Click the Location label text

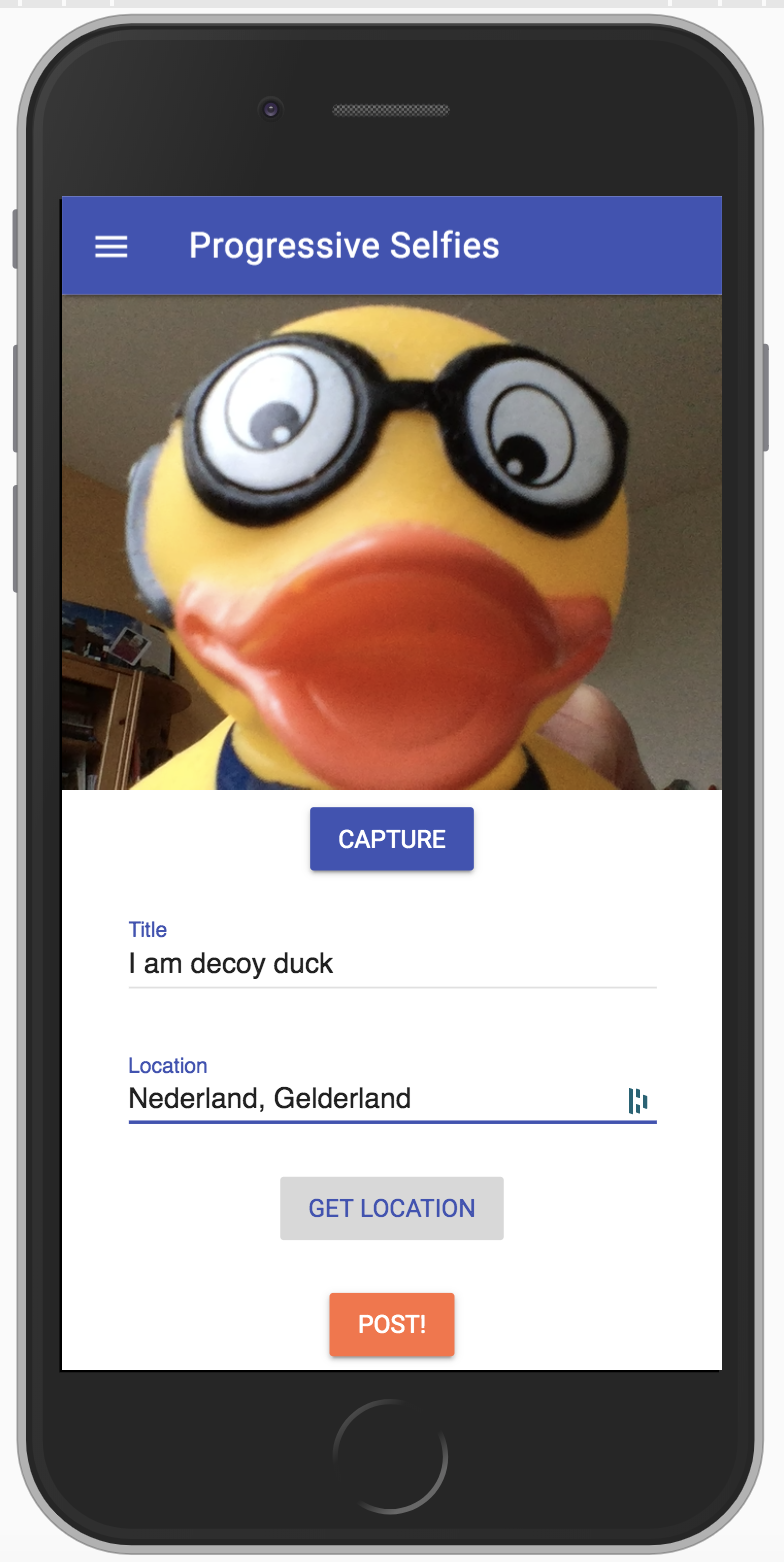[167, 1065]
